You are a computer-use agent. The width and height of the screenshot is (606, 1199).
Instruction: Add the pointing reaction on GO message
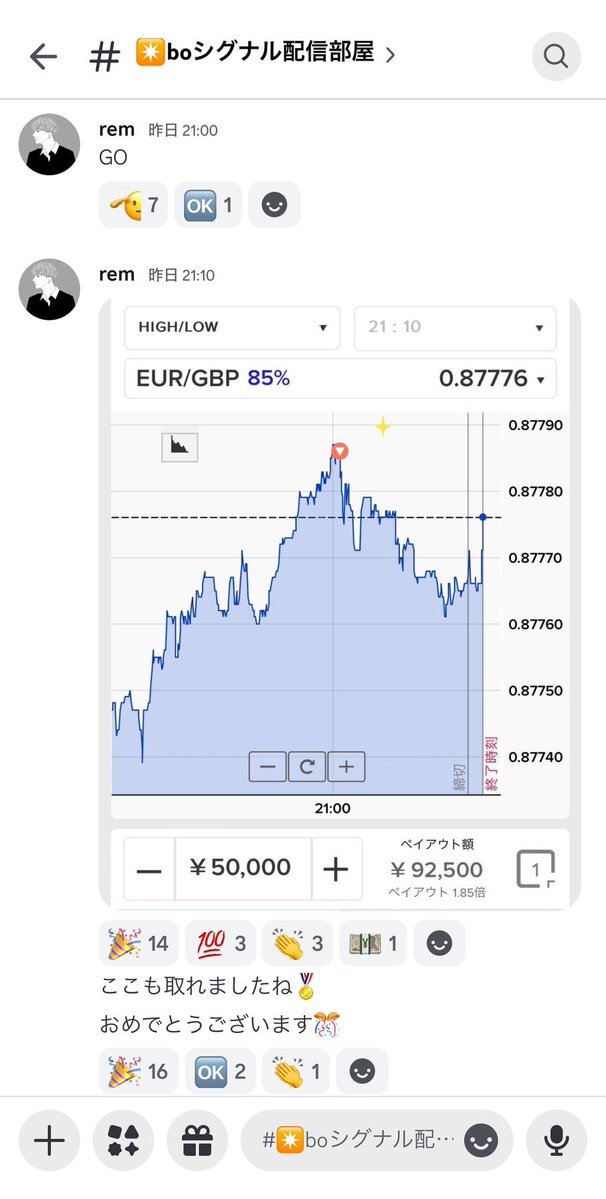pyautogui.click(x=135, y=205)
